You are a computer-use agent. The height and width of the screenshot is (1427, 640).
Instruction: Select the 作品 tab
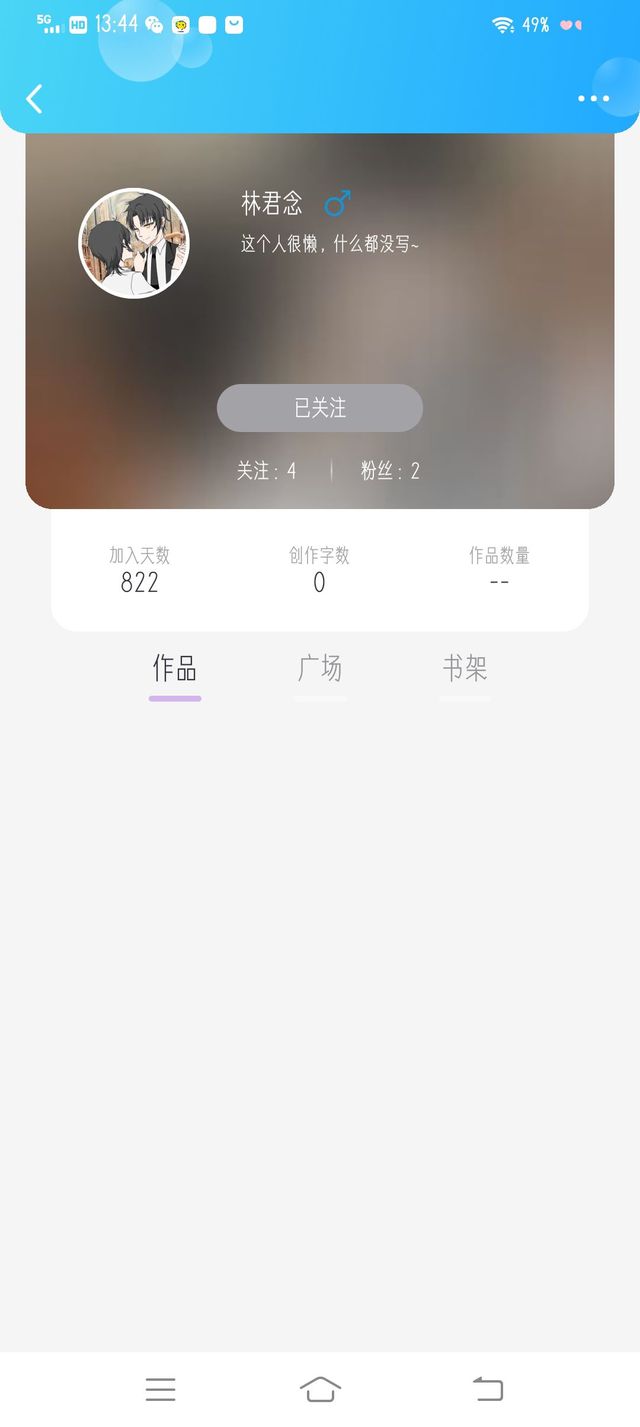point(175,669)
